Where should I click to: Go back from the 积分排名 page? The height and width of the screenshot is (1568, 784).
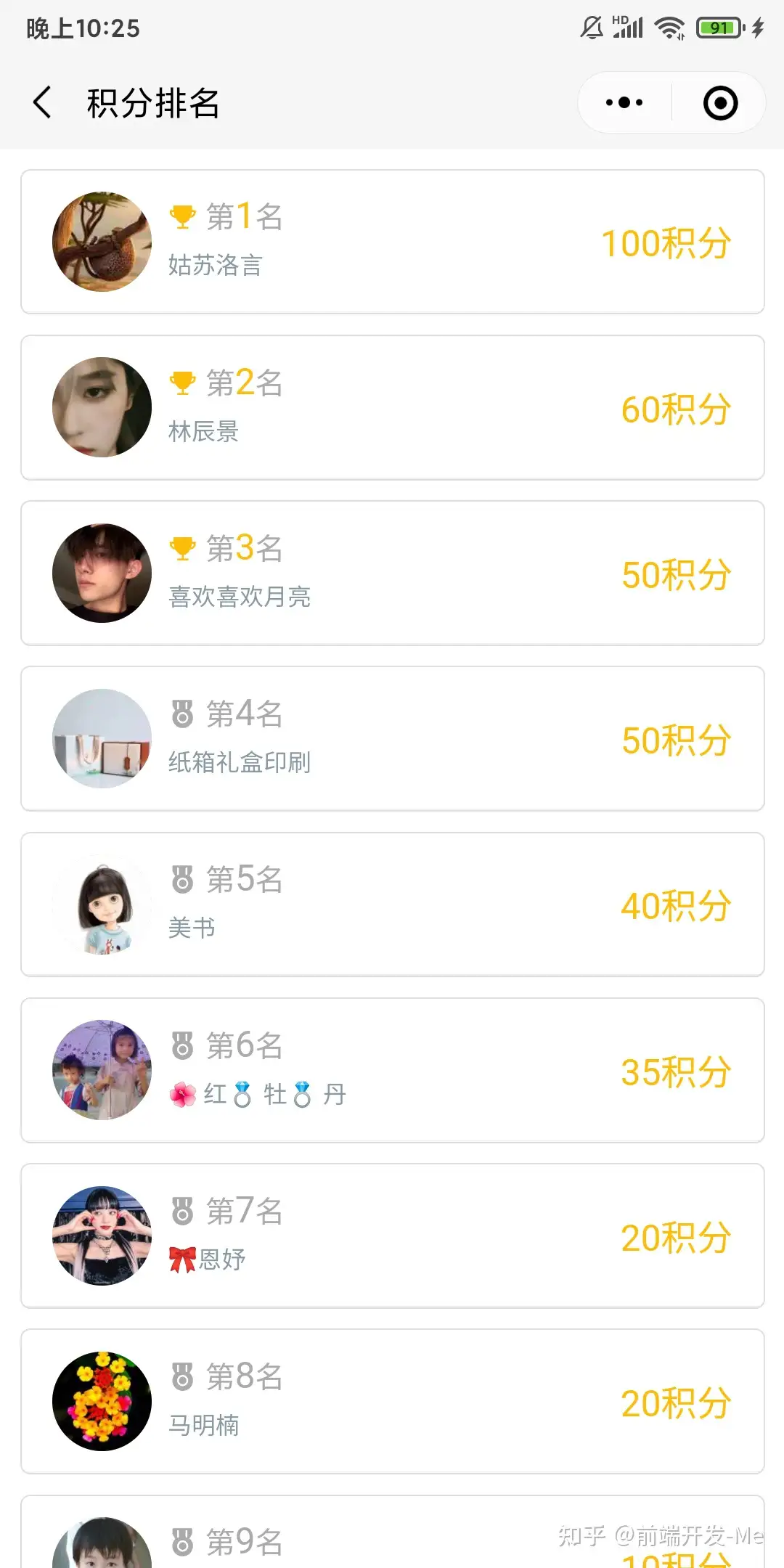(43, 102)
